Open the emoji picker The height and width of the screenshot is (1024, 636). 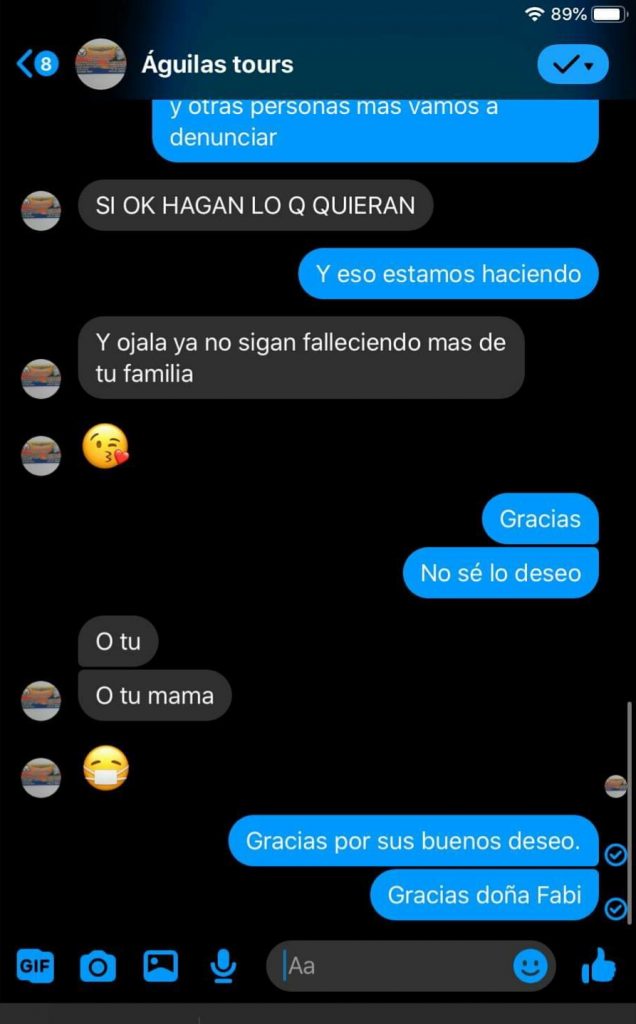(530, 966)
